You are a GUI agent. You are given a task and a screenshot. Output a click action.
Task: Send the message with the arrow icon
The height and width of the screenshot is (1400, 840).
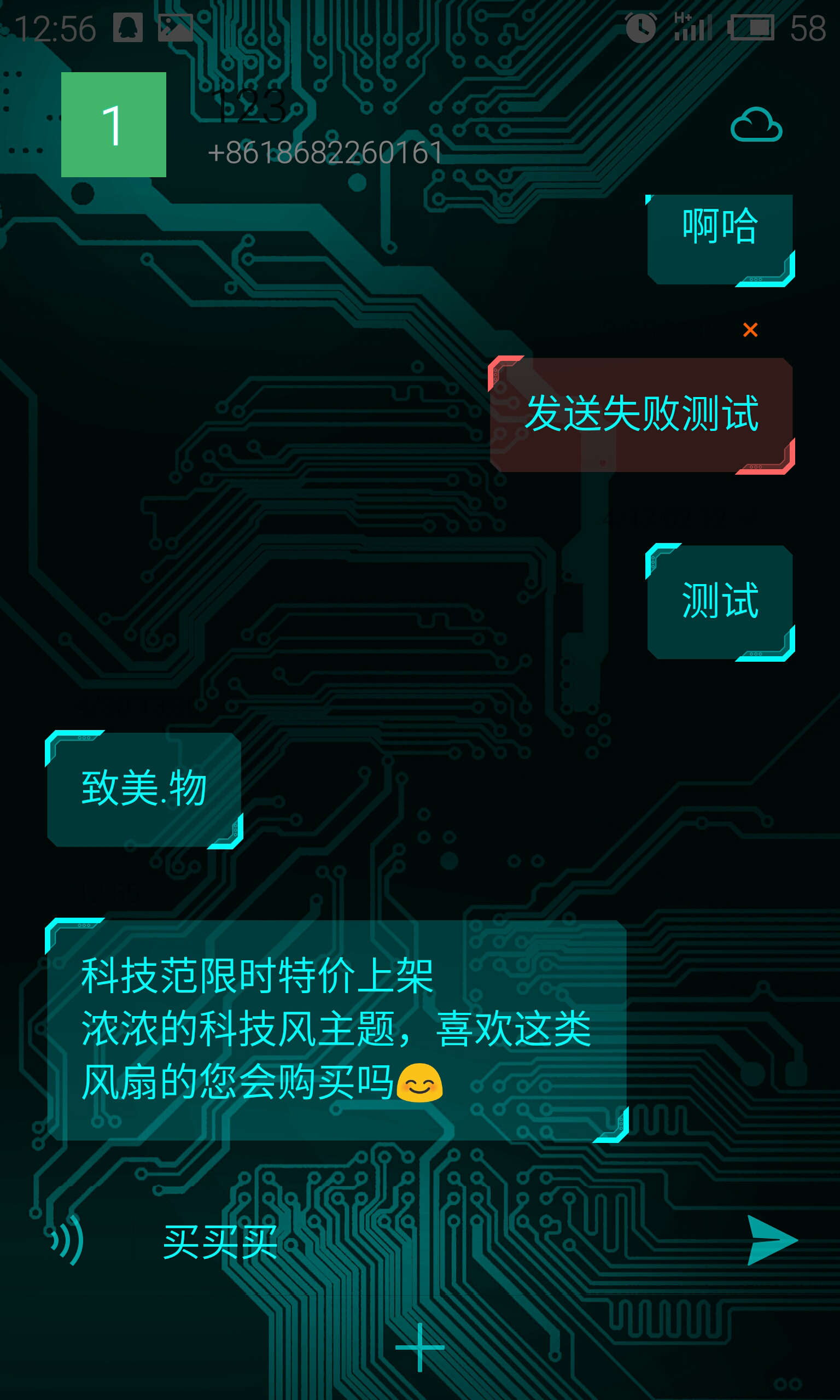[771, 1240]
